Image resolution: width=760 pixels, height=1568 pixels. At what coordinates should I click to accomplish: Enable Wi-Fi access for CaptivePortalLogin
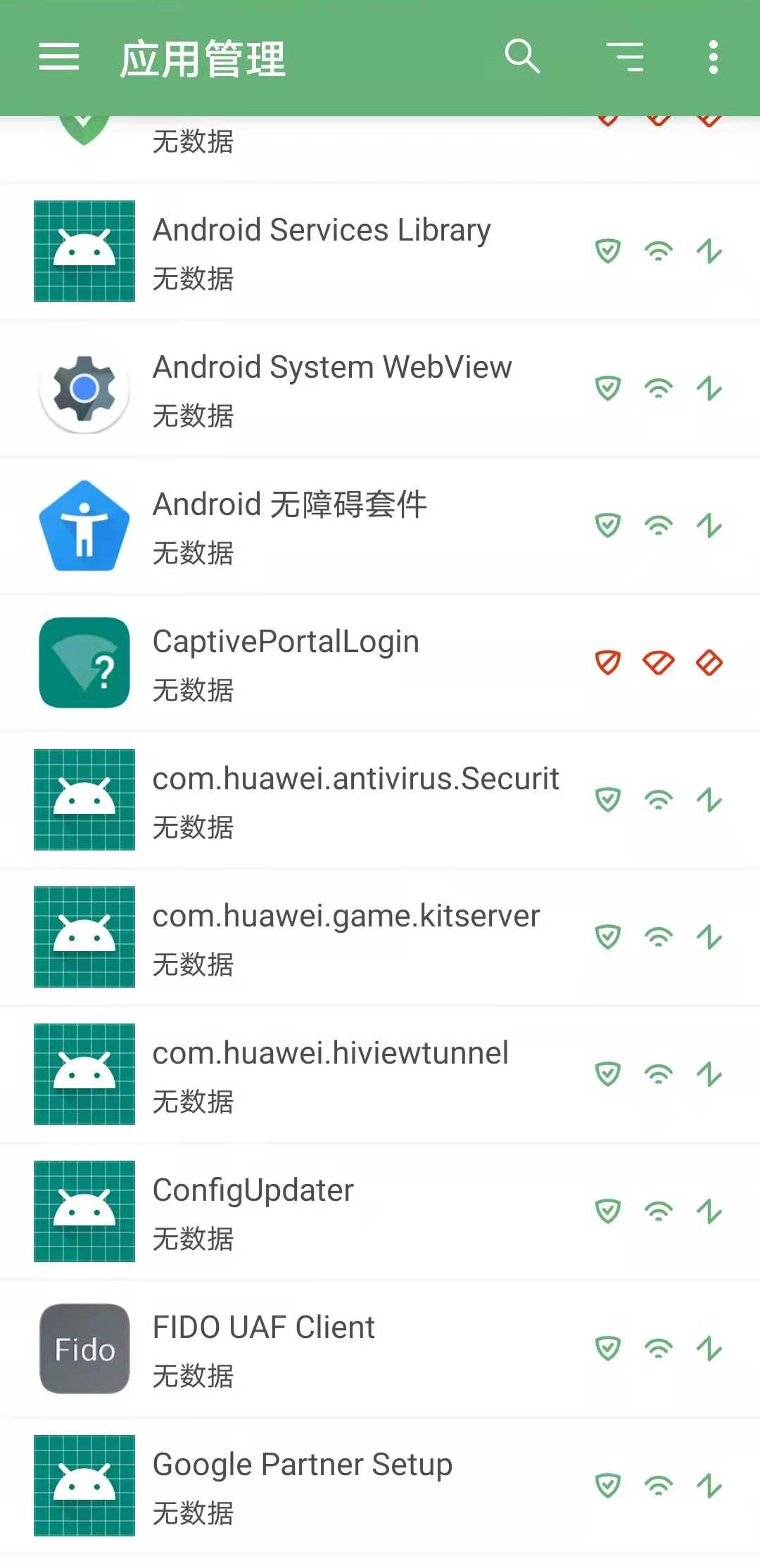tap(659, 663)
